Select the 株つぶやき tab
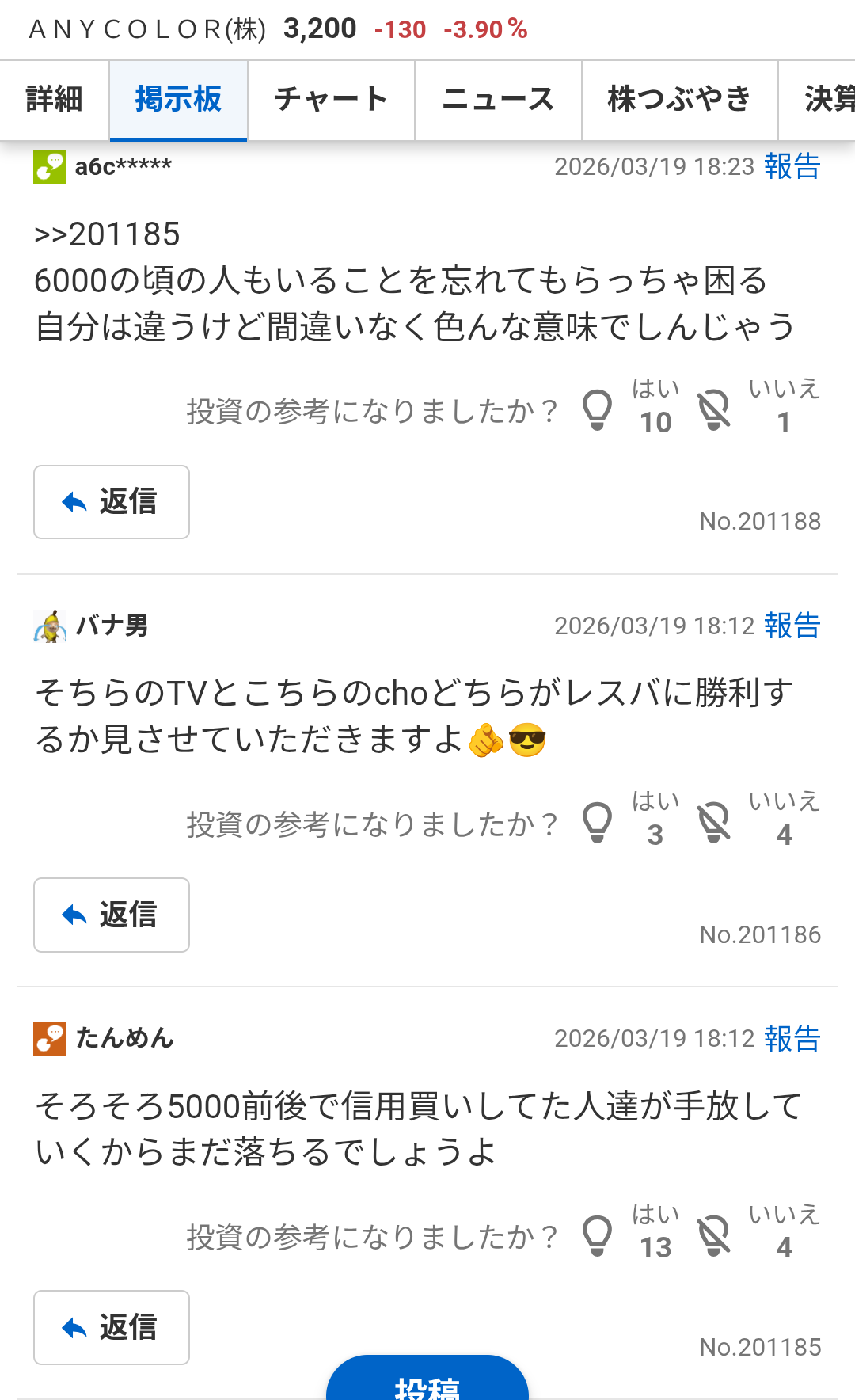Viewport: 855px width, 1400px height. [679, 100]
